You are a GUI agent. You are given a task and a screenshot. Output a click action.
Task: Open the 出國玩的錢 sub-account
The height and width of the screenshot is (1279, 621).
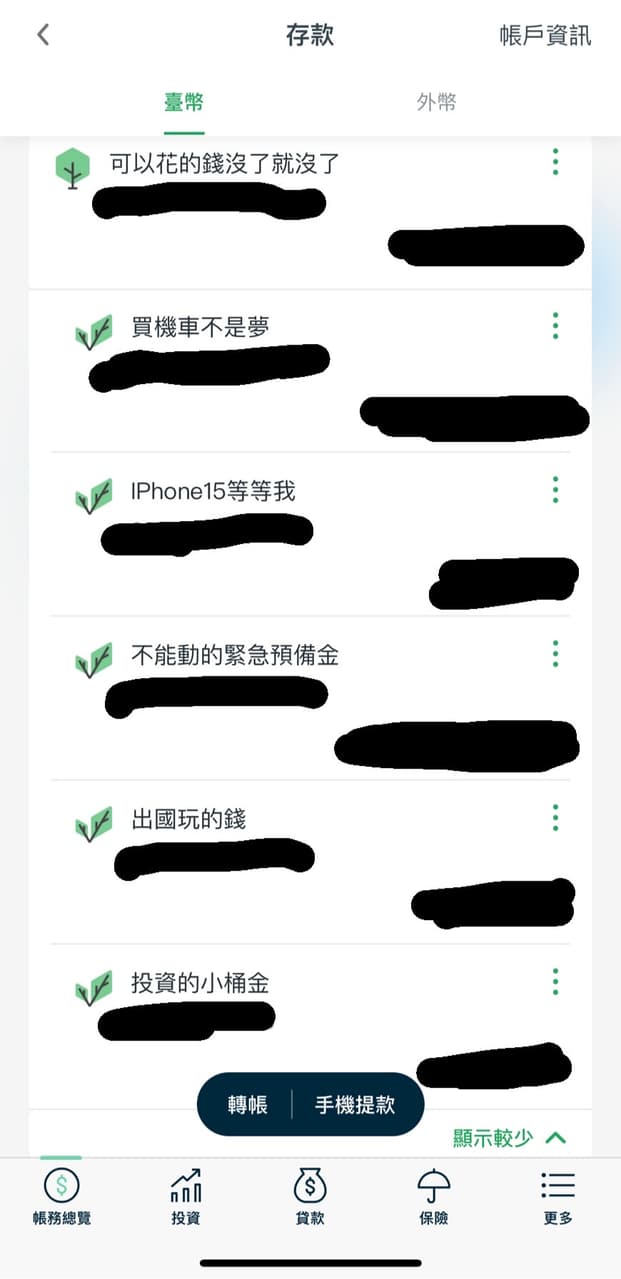click(189, 820)
